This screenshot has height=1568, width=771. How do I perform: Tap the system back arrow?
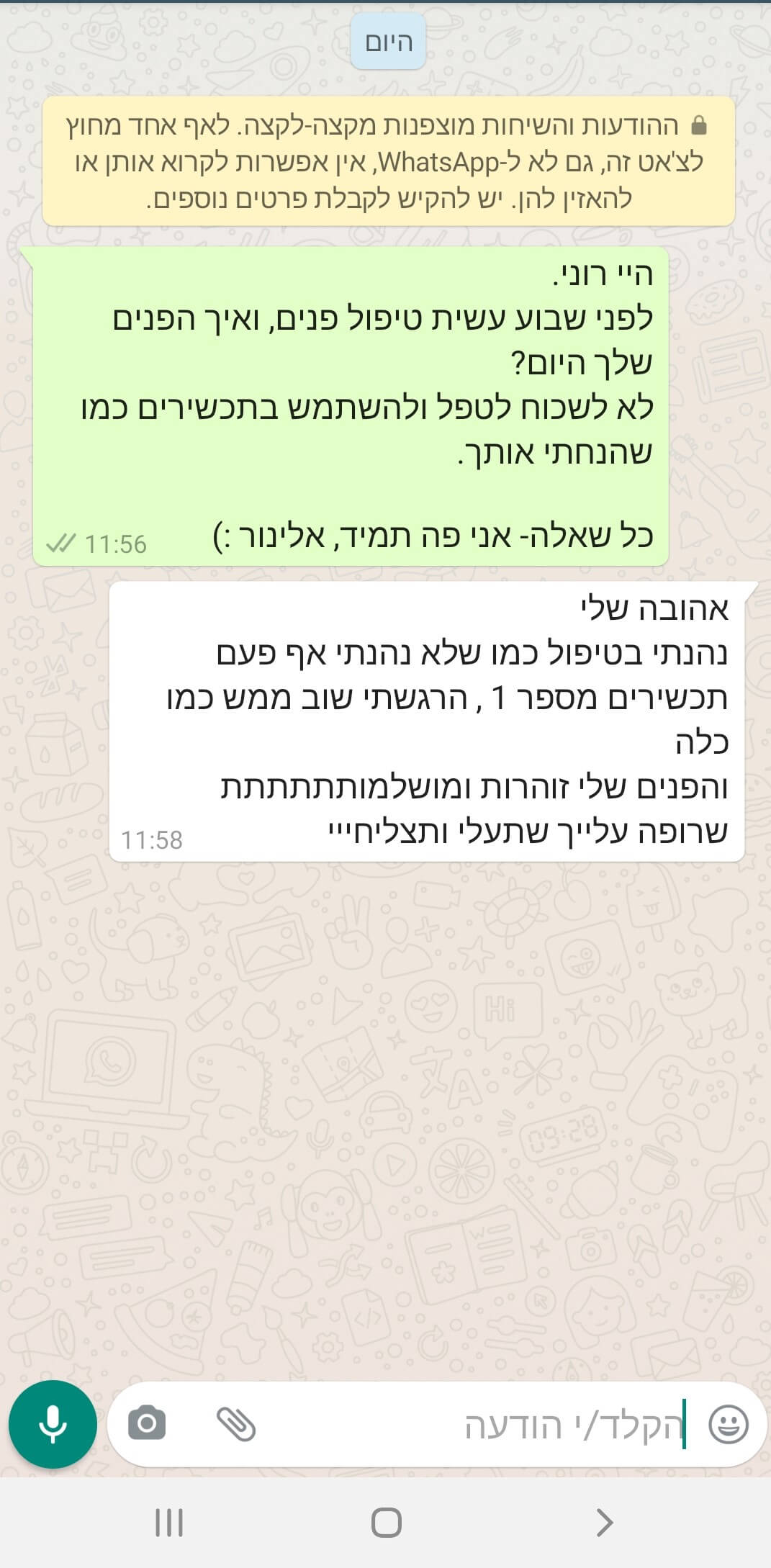click(605, 1522)
